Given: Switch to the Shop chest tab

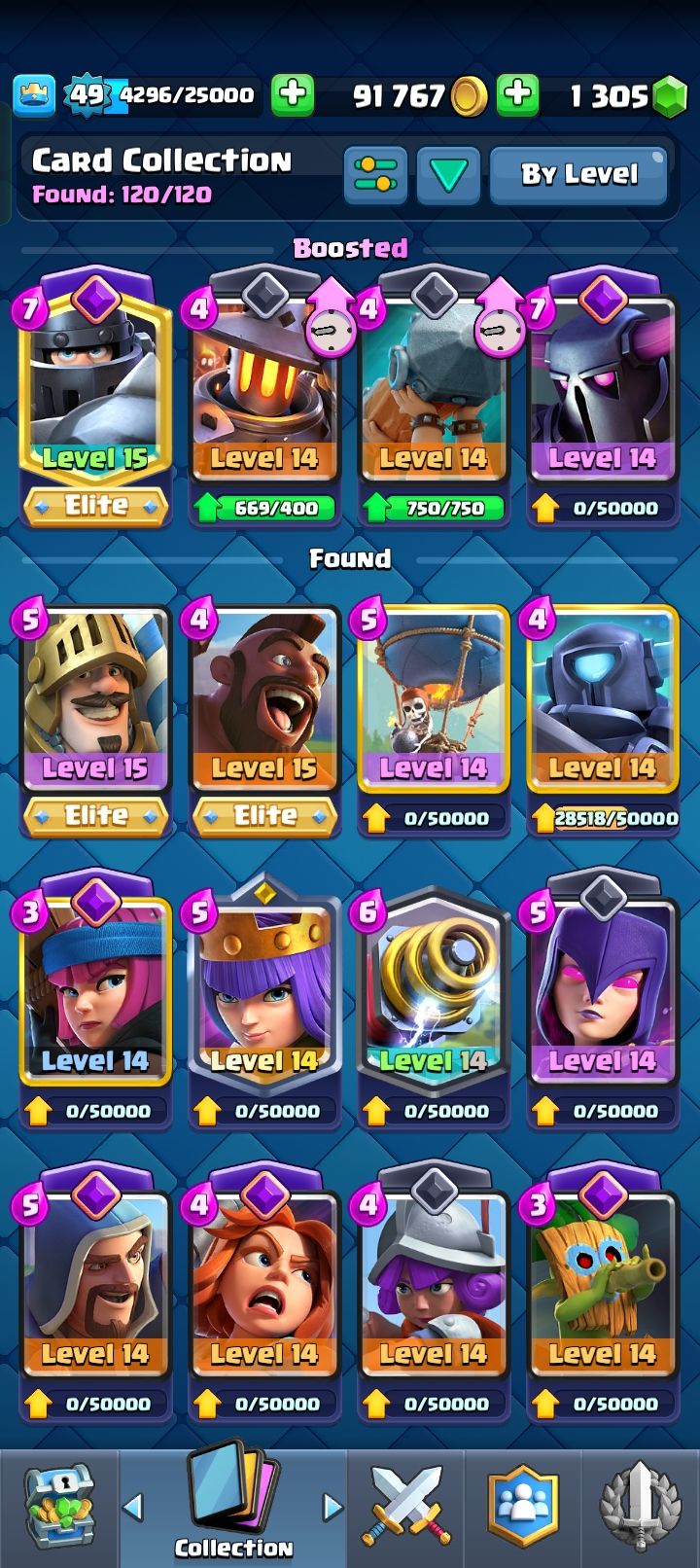Looking at the screenshot, I should pos(56,1508).
